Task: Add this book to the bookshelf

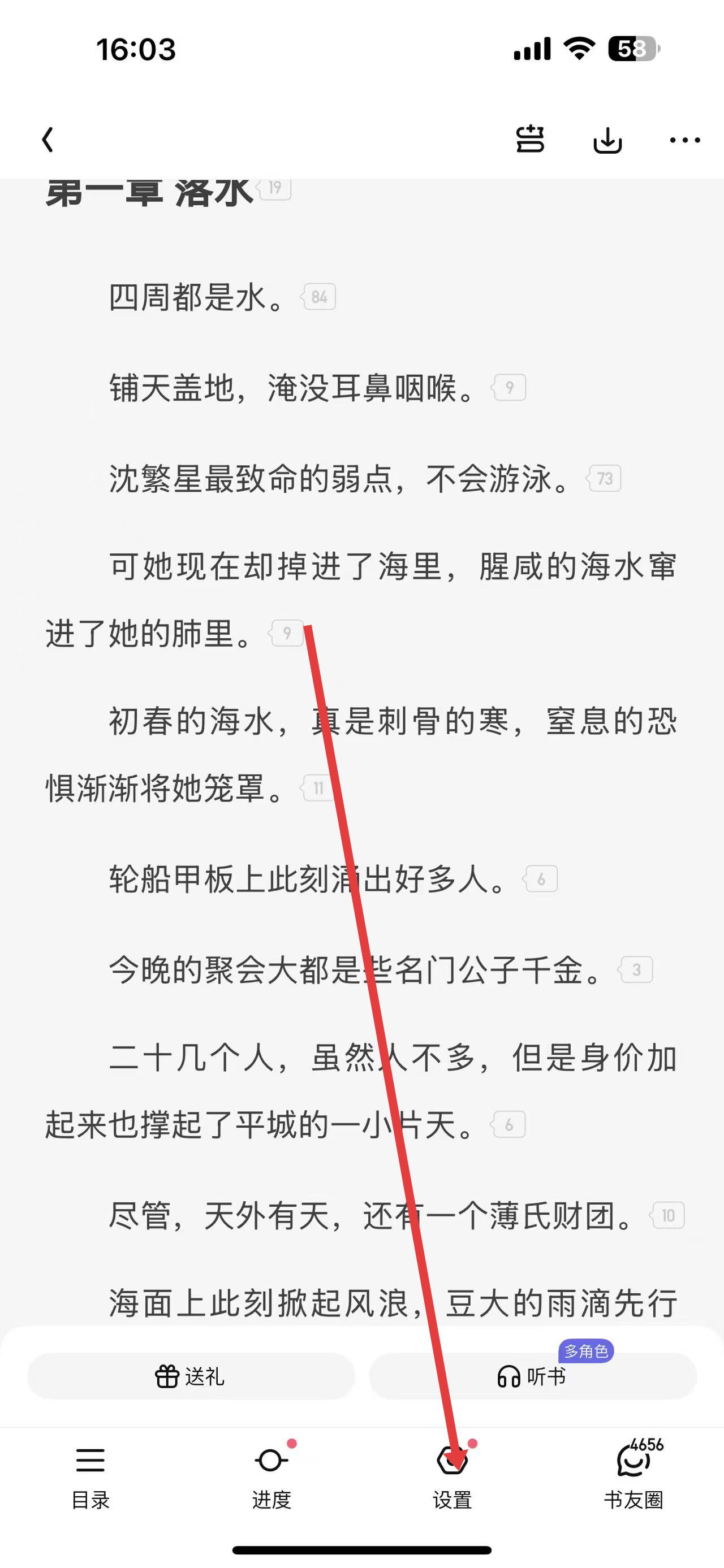Action: point(530,140)
